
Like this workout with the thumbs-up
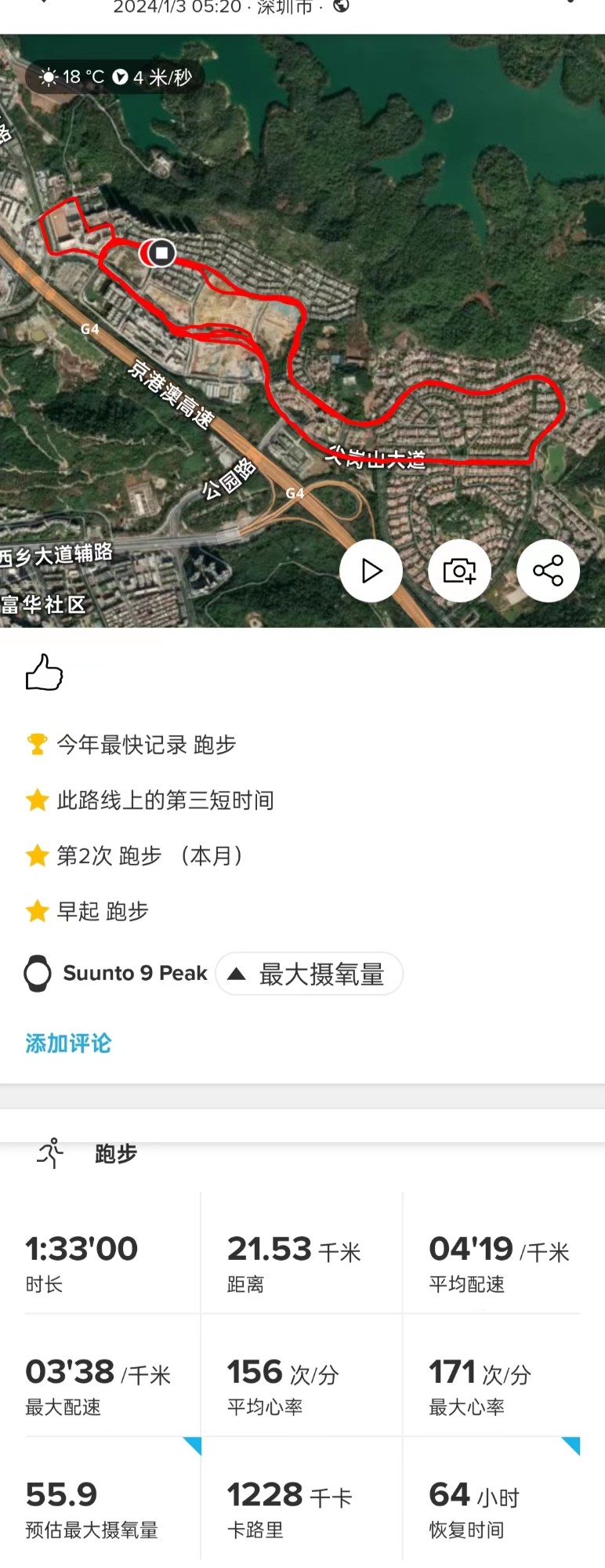44,673
